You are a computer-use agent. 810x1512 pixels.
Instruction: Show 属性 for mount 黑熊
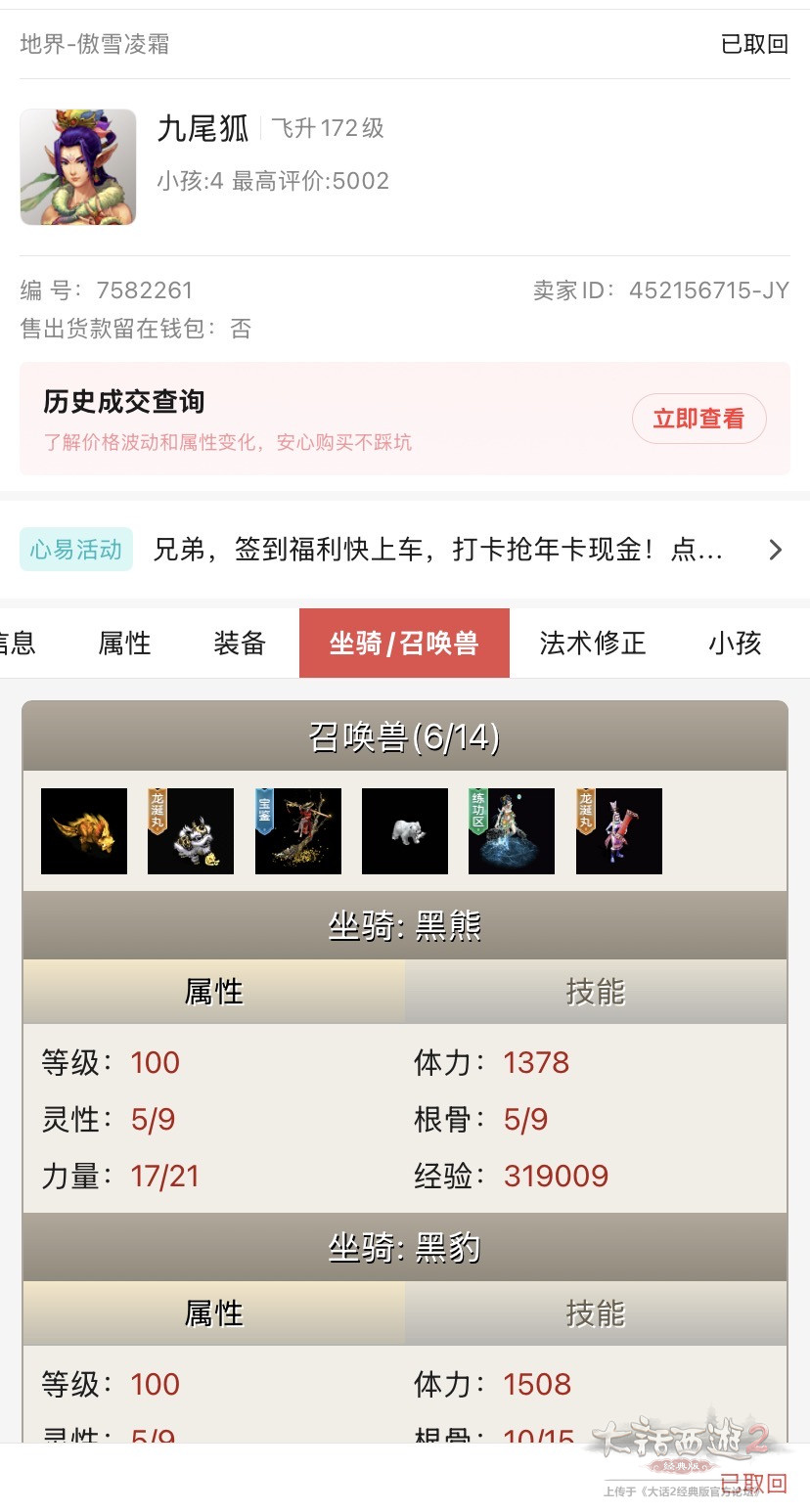tap(213, 992)
